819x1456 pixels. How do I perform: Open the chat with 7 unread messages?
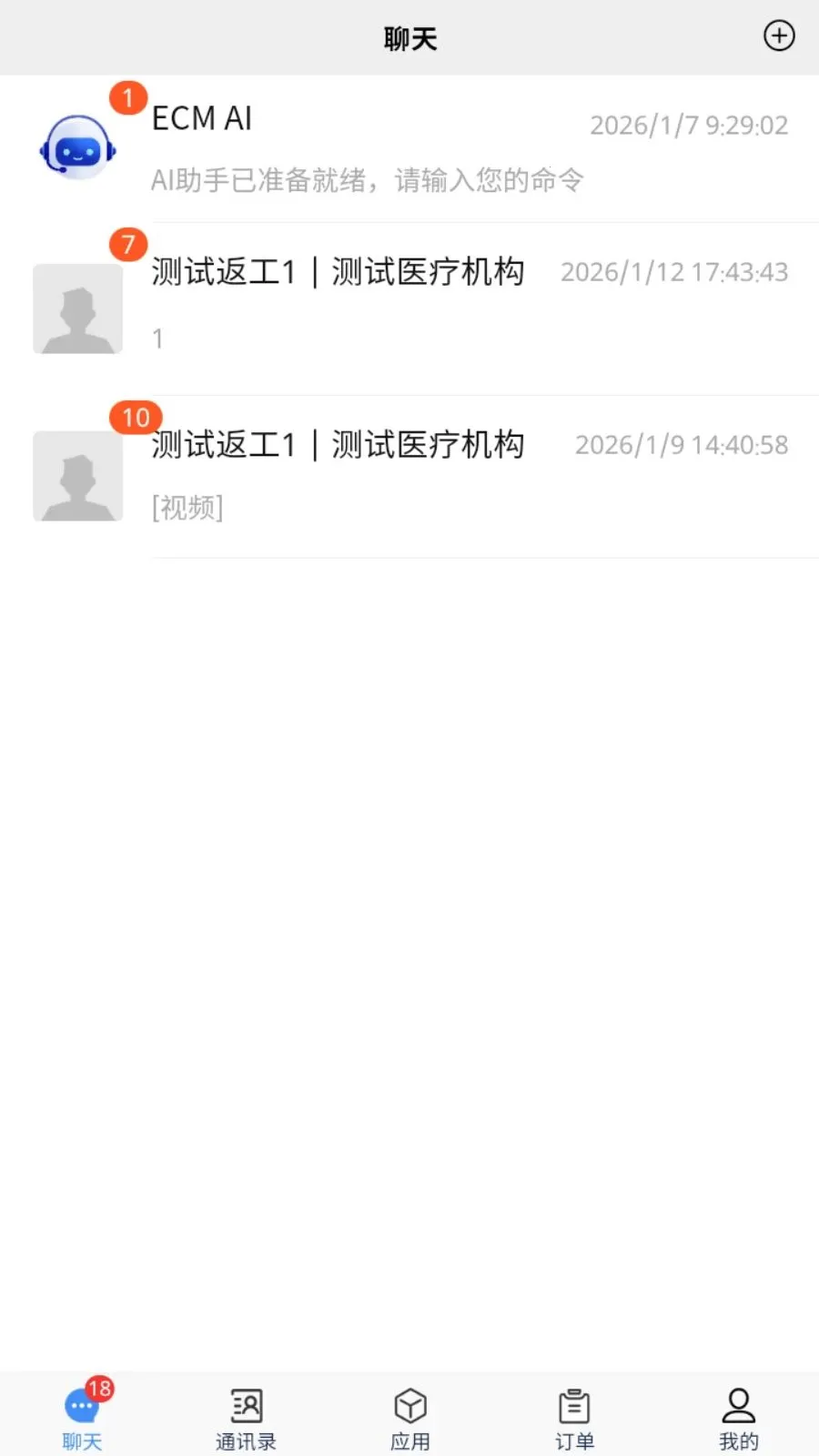(x=409, y=309)
